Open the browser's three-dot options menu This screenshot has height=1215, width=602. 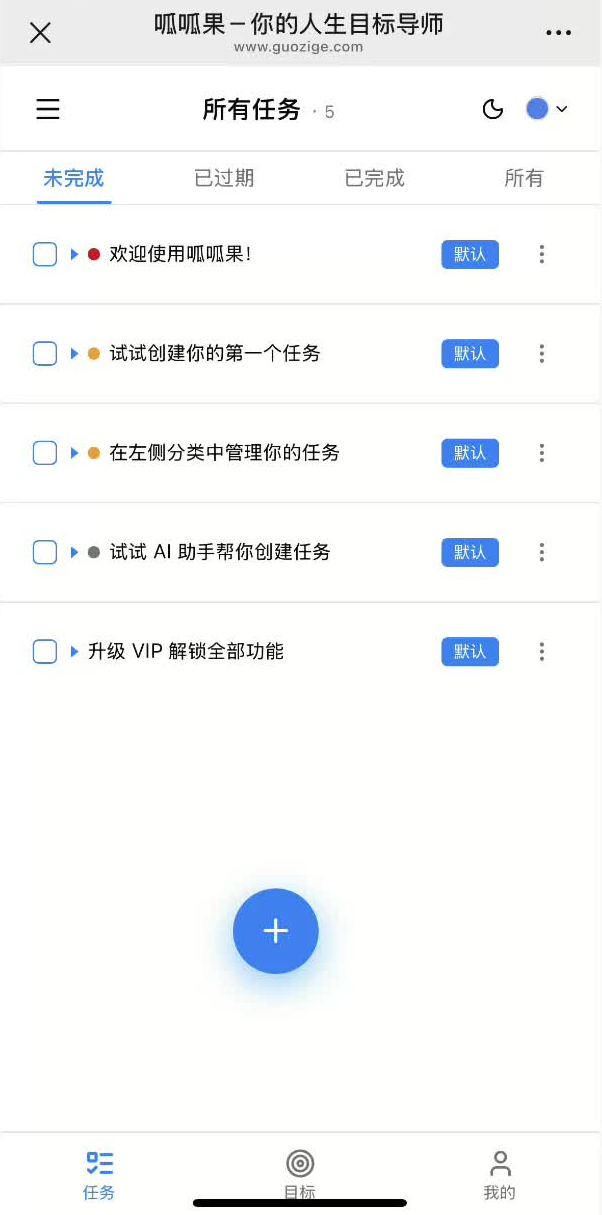[x=559, y=33]
